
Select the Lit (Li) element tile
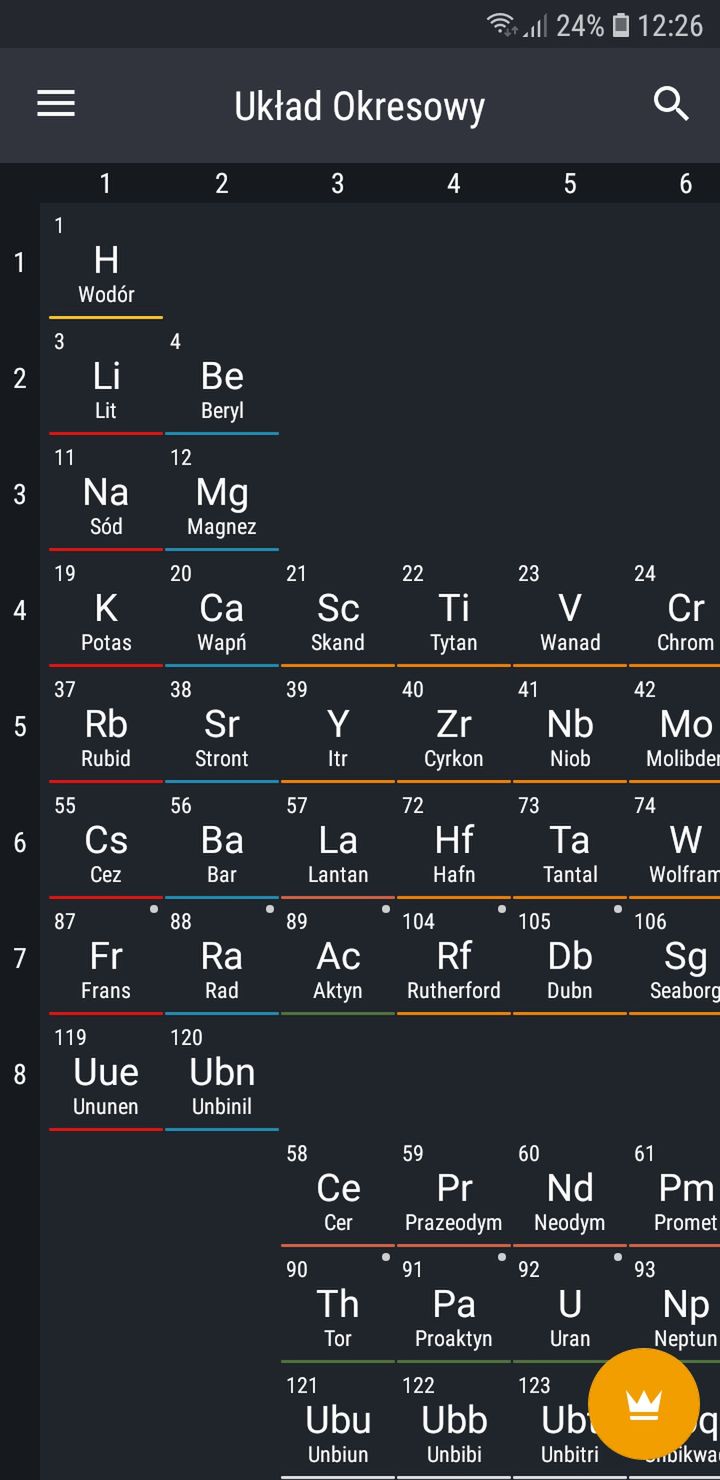click(x=106, y=379)
